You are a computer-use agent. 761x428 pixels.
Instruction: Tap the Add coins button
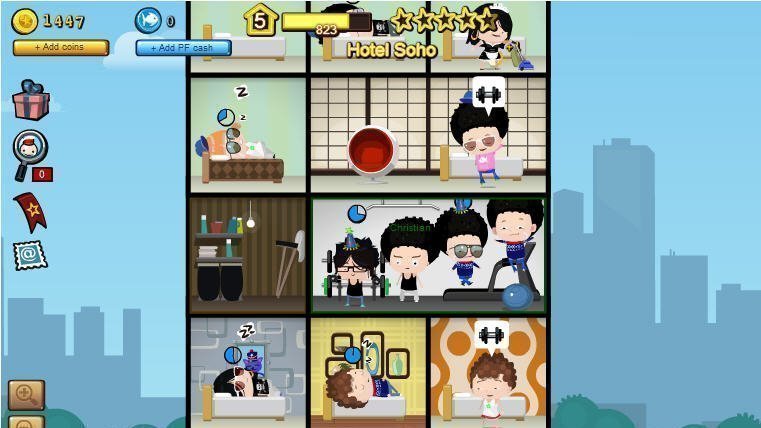click(61, 47)
